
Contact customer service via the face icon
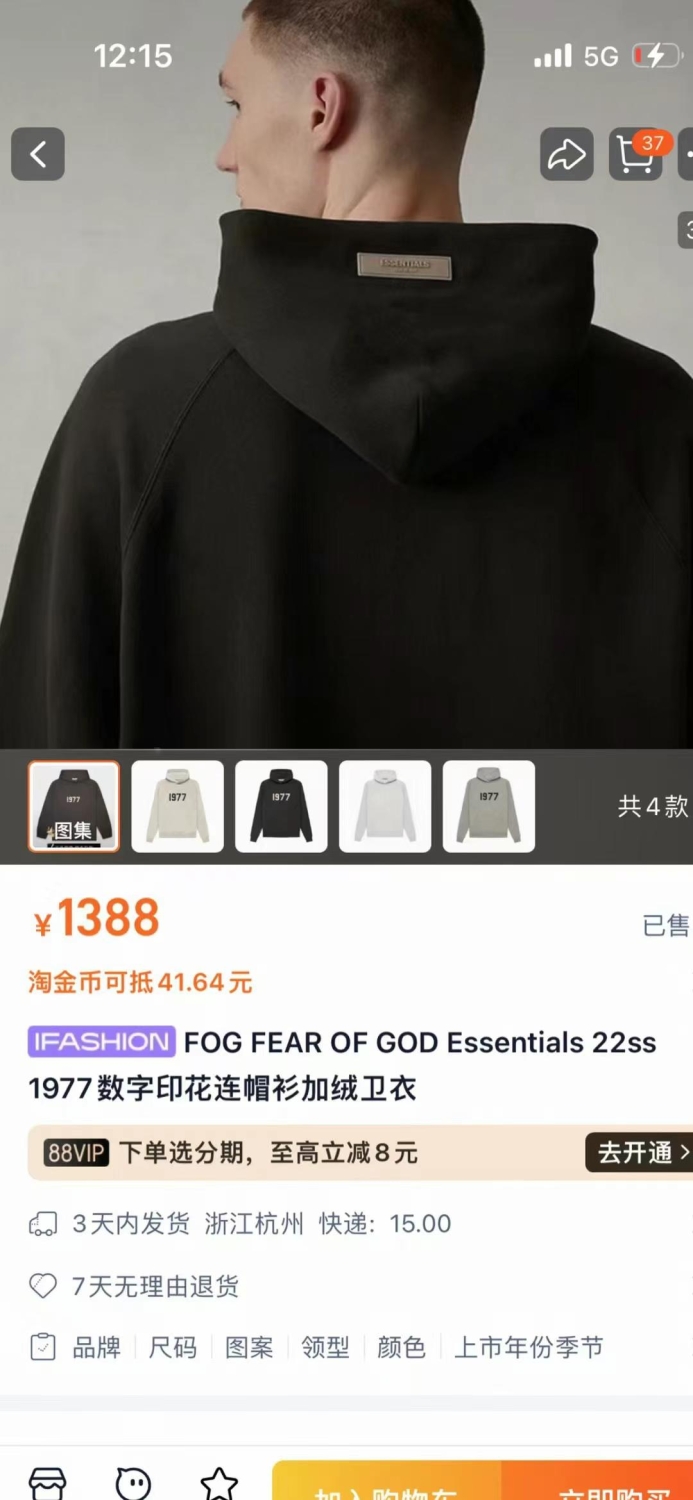coord(133,1485)
